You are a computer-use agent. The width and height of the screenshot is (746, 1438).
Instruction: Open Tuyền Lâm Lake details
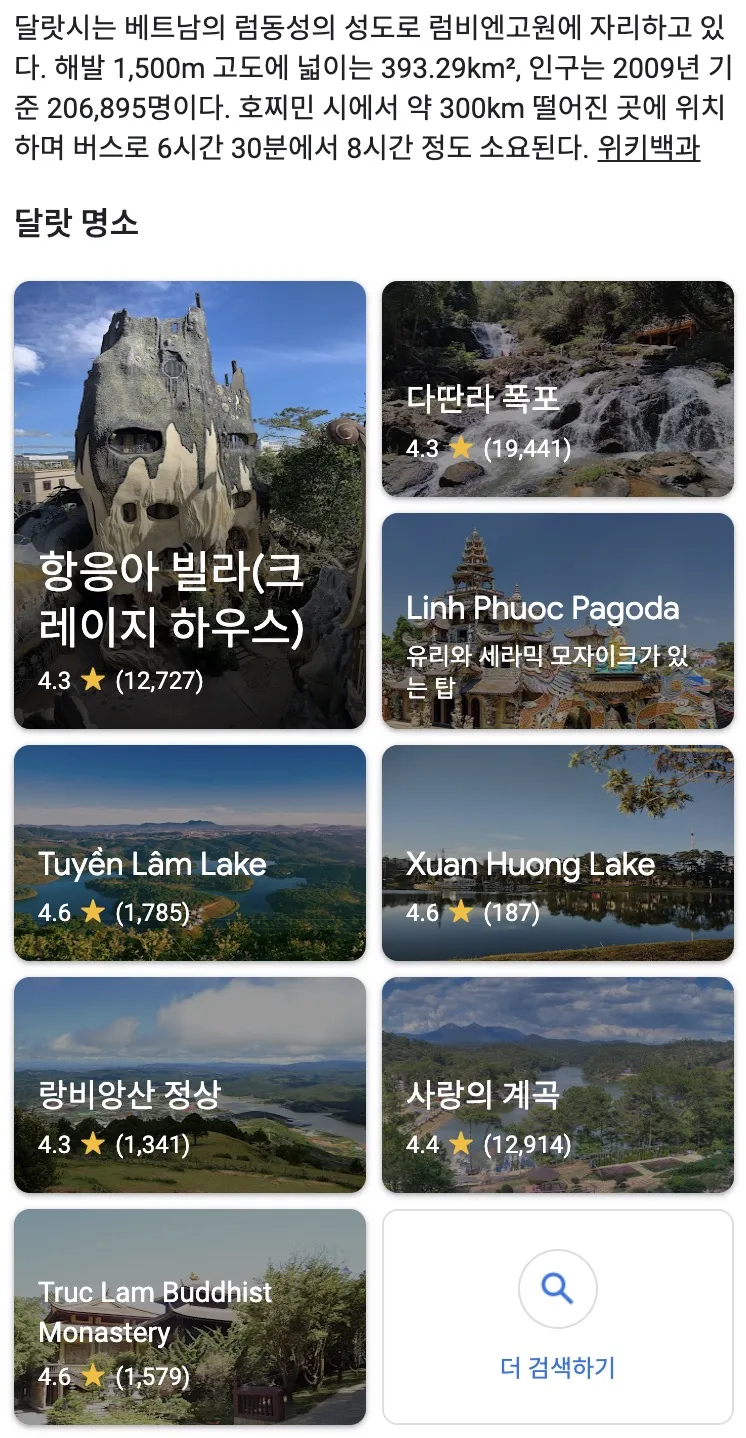[x=190, y=852]
